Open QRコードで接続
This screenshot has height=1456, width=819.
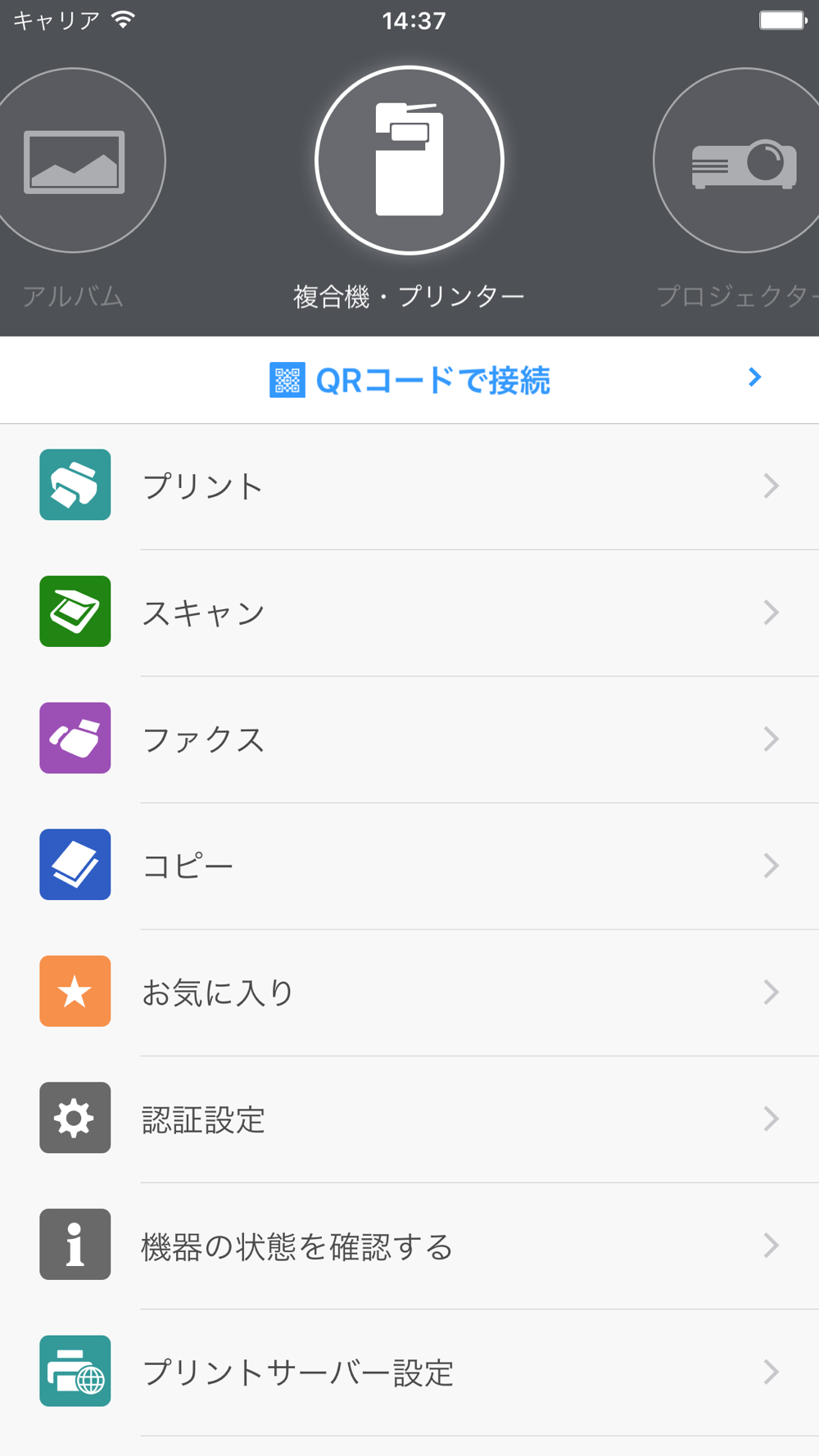(409, 380)
